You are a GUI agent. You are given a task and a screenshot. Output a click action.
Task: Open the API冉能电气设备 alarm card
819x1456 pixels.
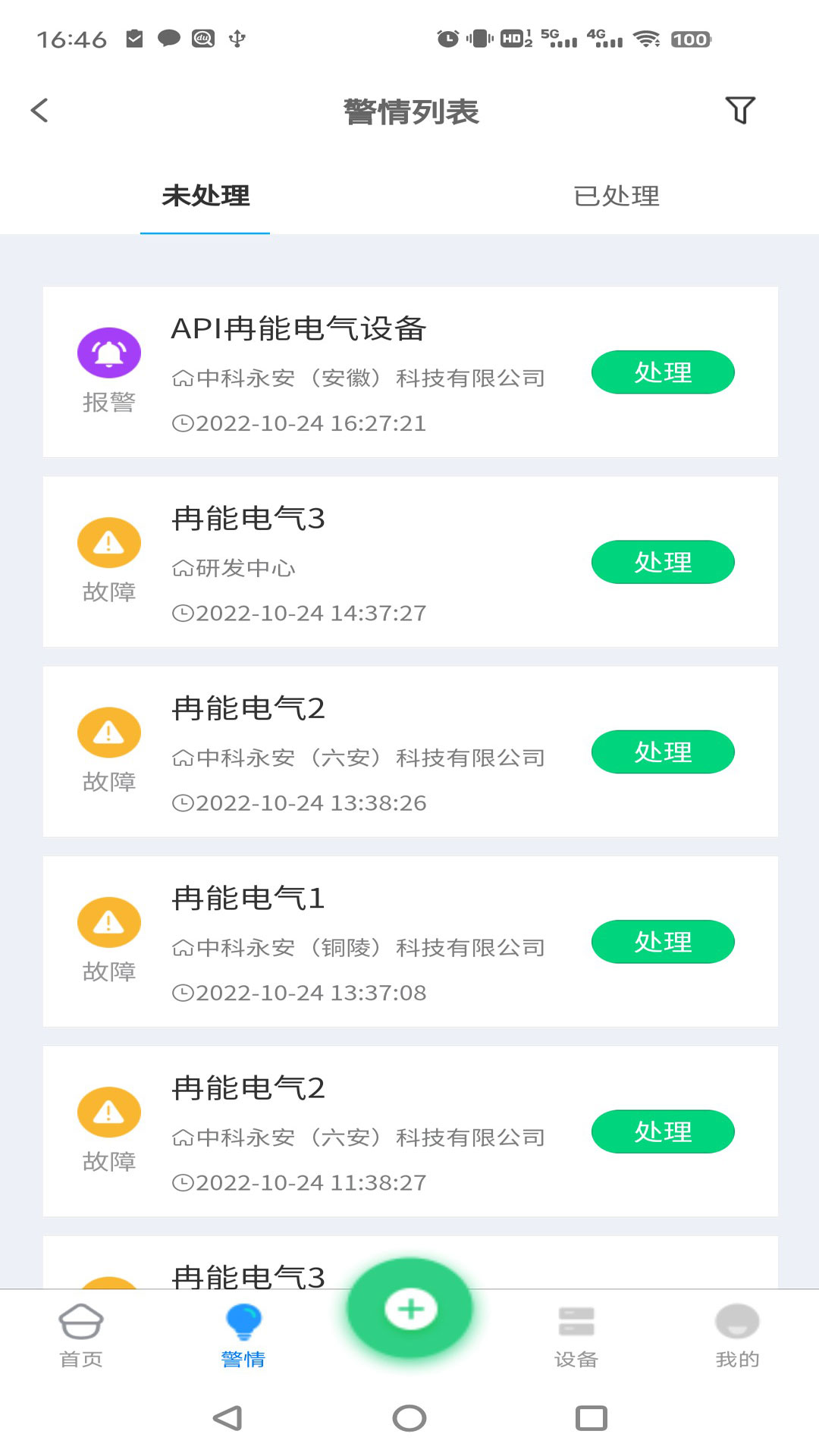click(410, 372)
